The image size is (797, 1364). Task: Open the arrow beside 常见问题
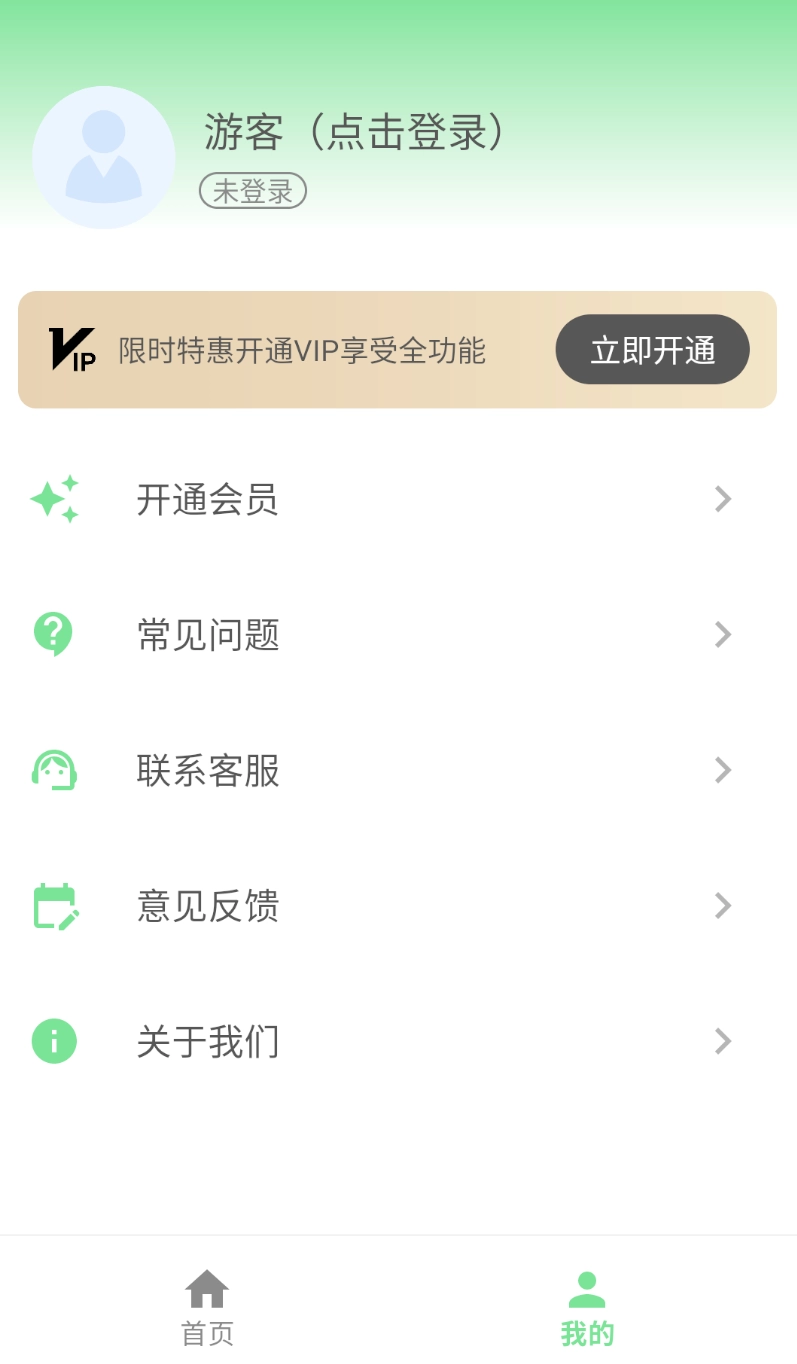coord(722,634)
